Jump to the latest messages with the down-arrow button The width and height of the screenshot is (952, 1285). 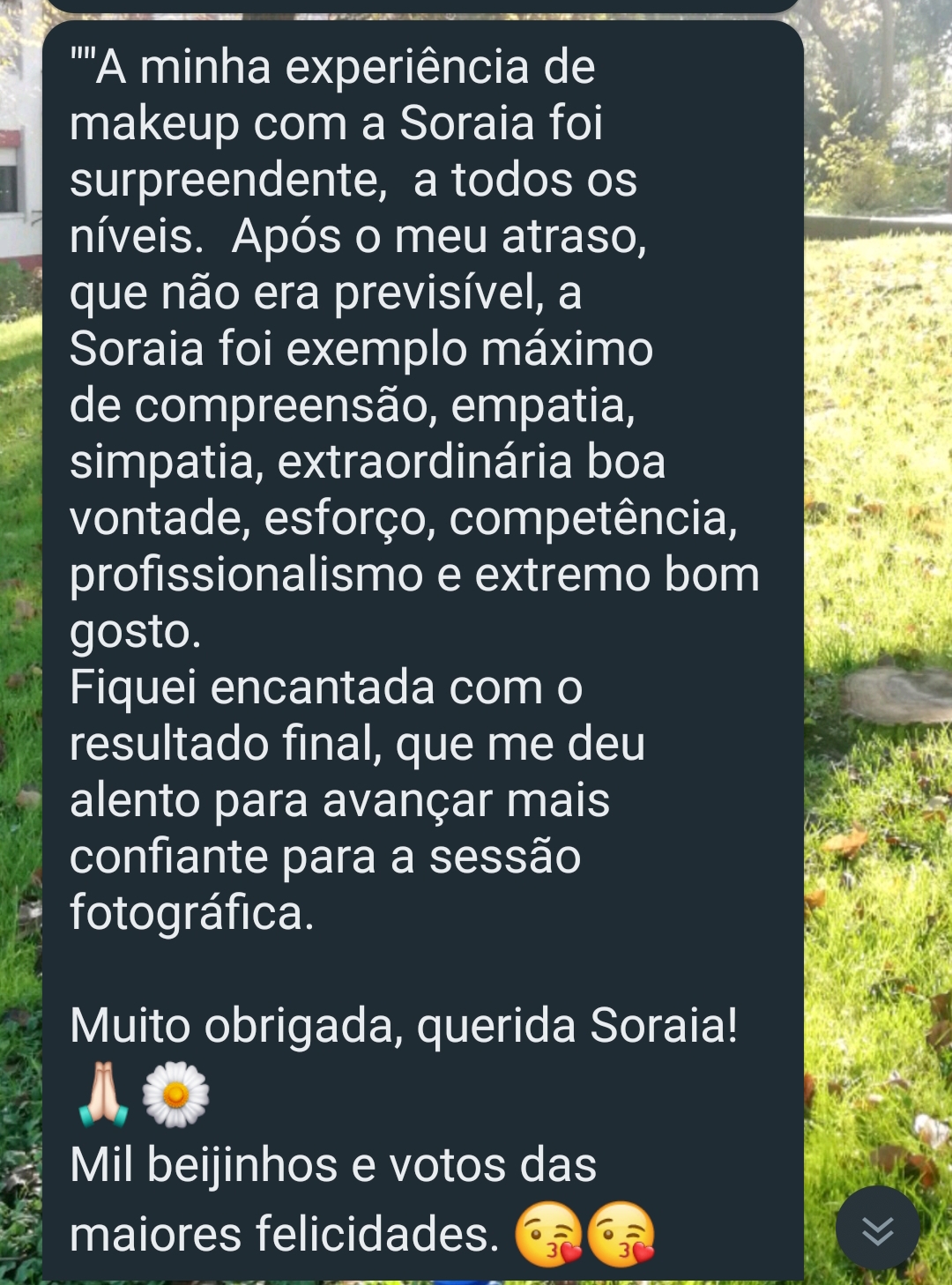point(877,1229)
